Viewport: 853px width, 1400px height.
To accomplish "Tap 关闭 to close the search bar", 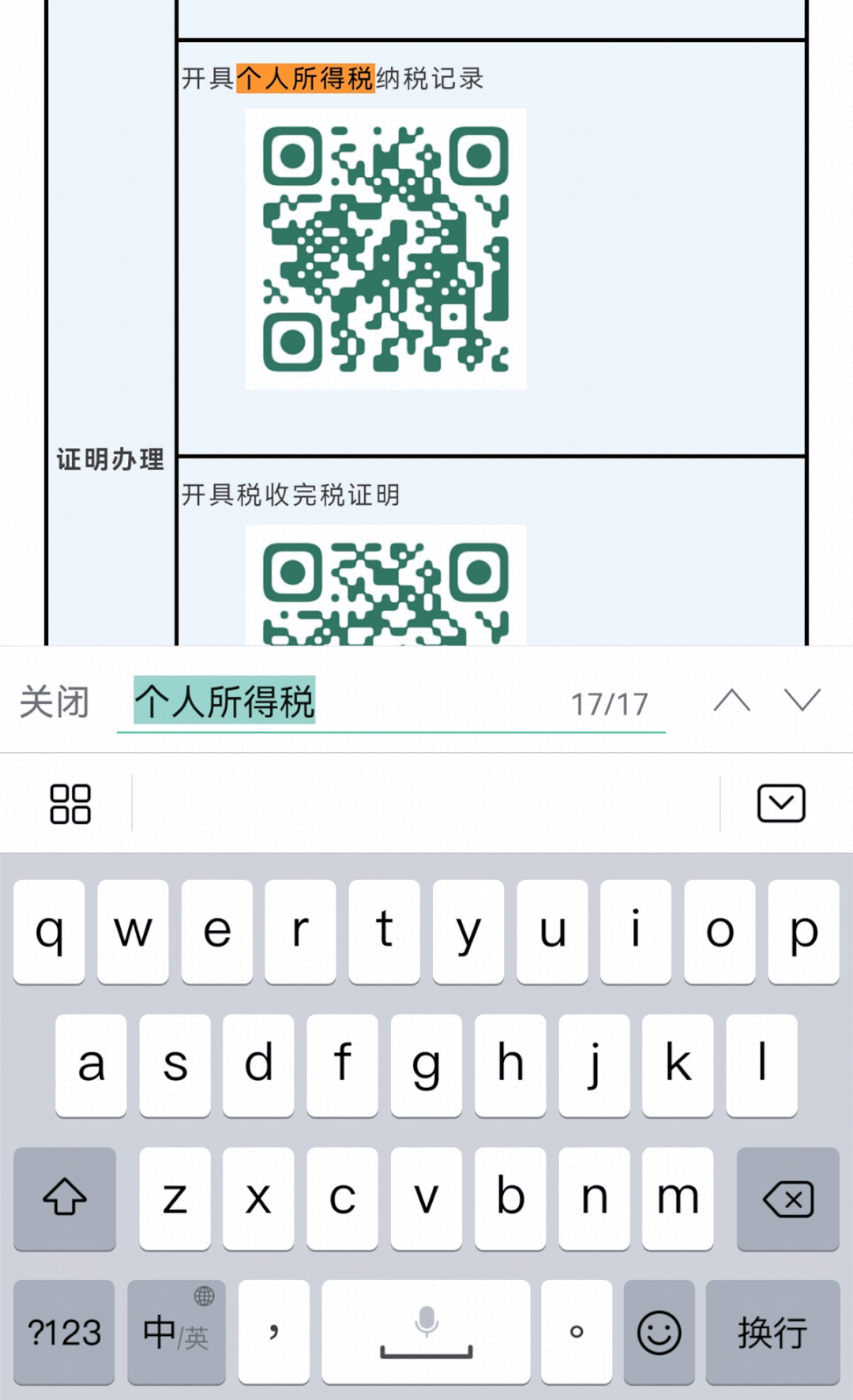I will (x=54, y=702).
